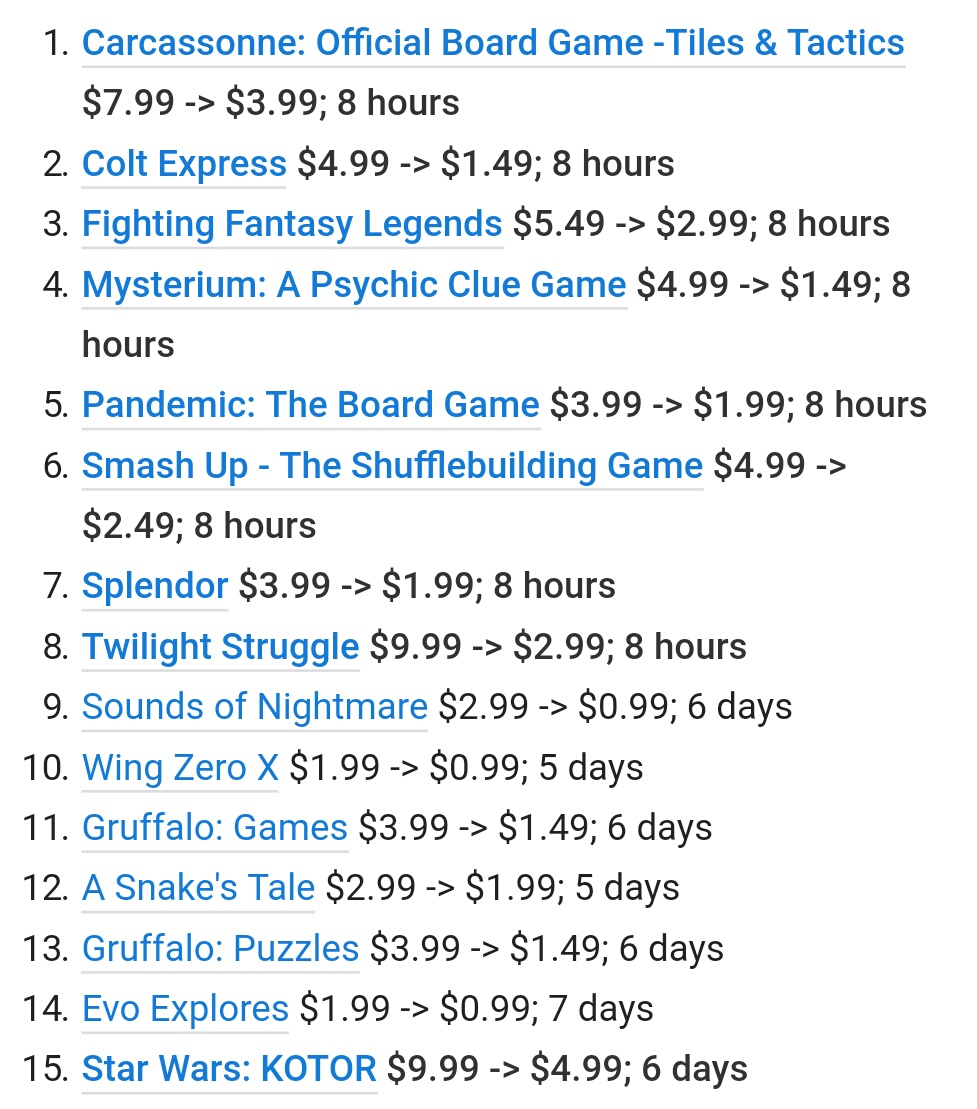
Task: Tap the Wing Zero X link
Action: tap(180, 768)
